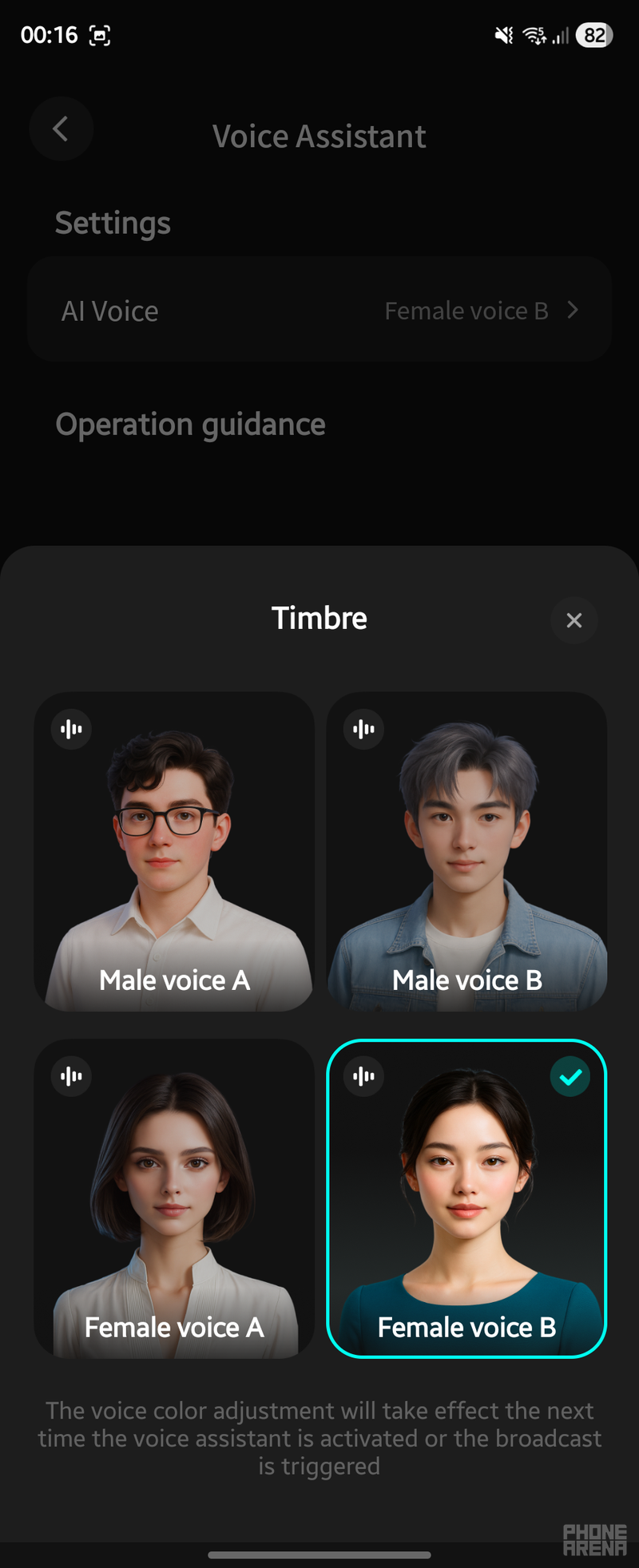This screenshot has width=639, height=1568.
Task: Pick Female voice A
Action: [174, 1198]
